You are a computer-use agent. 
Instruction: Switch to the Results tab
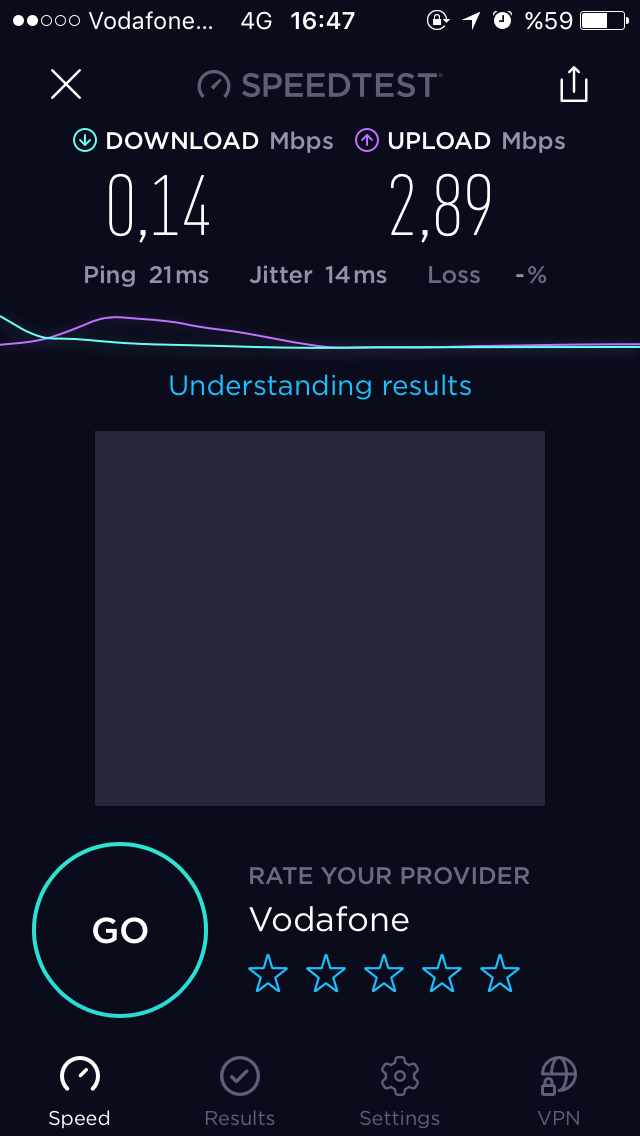point(240,1091)
